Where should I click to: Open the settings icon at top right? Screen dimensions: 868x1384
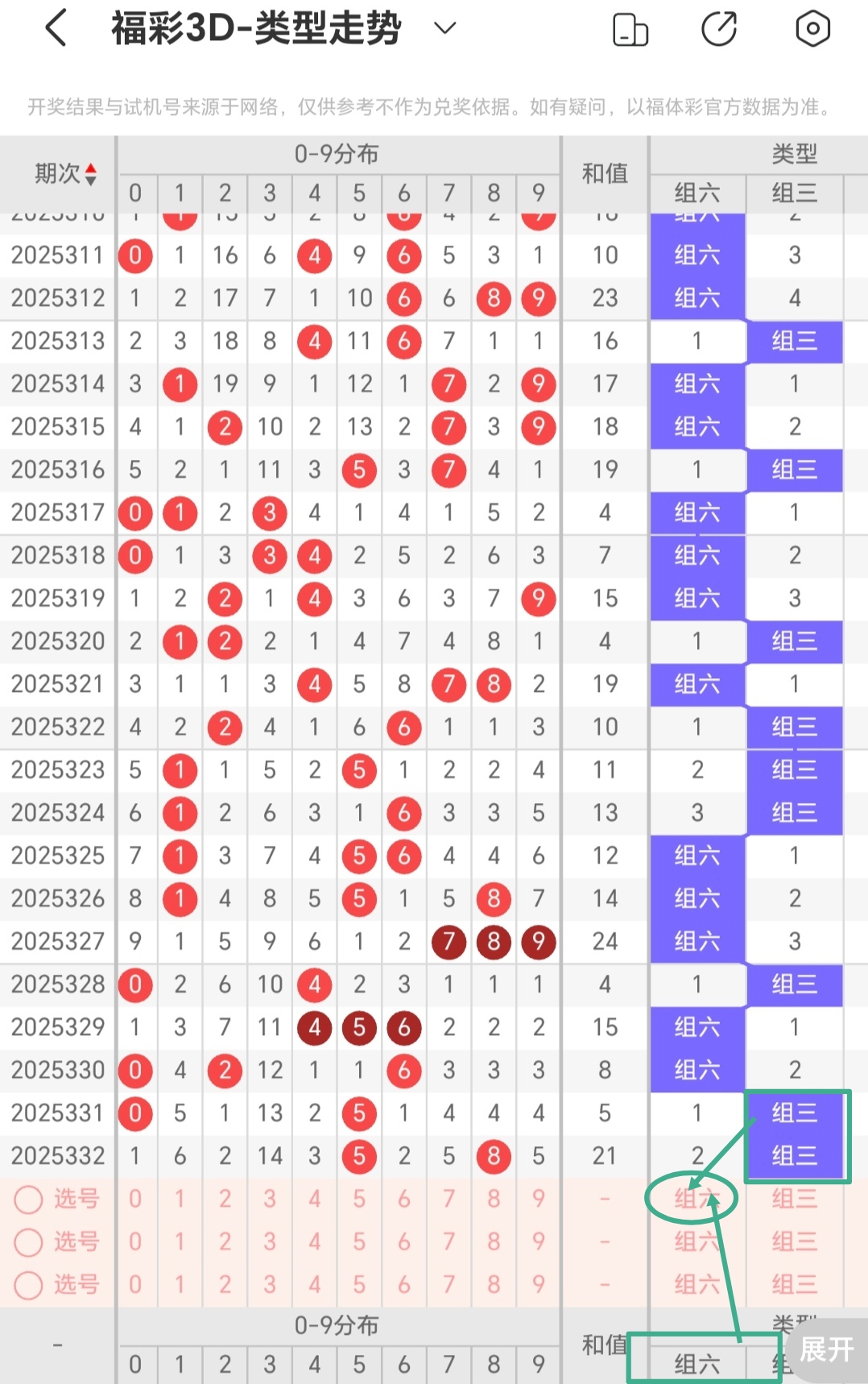[x=812, y=27]
